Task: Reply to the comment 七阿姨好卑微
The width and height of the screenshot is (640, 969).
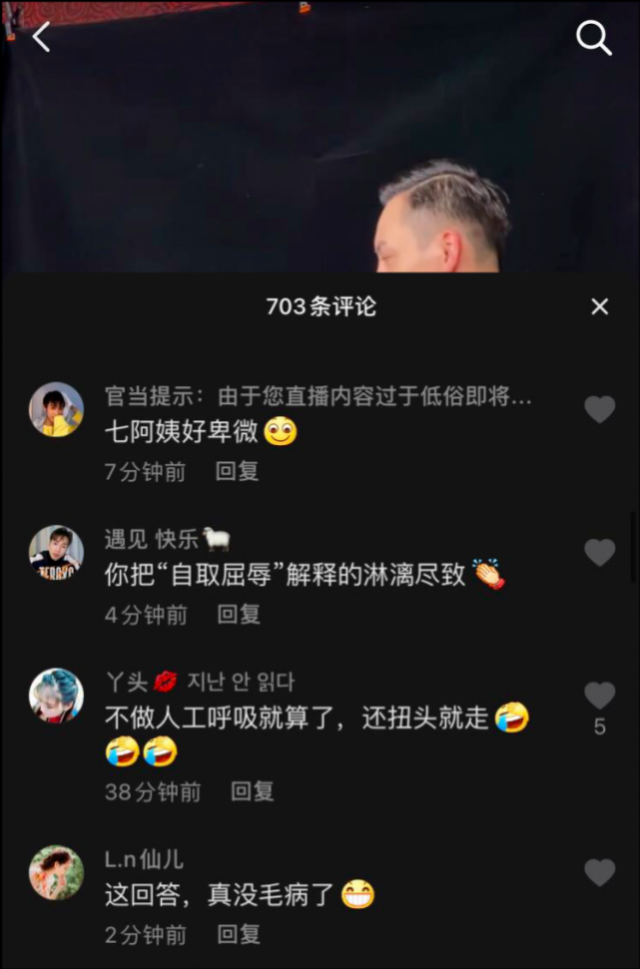Action: point(237,472)
